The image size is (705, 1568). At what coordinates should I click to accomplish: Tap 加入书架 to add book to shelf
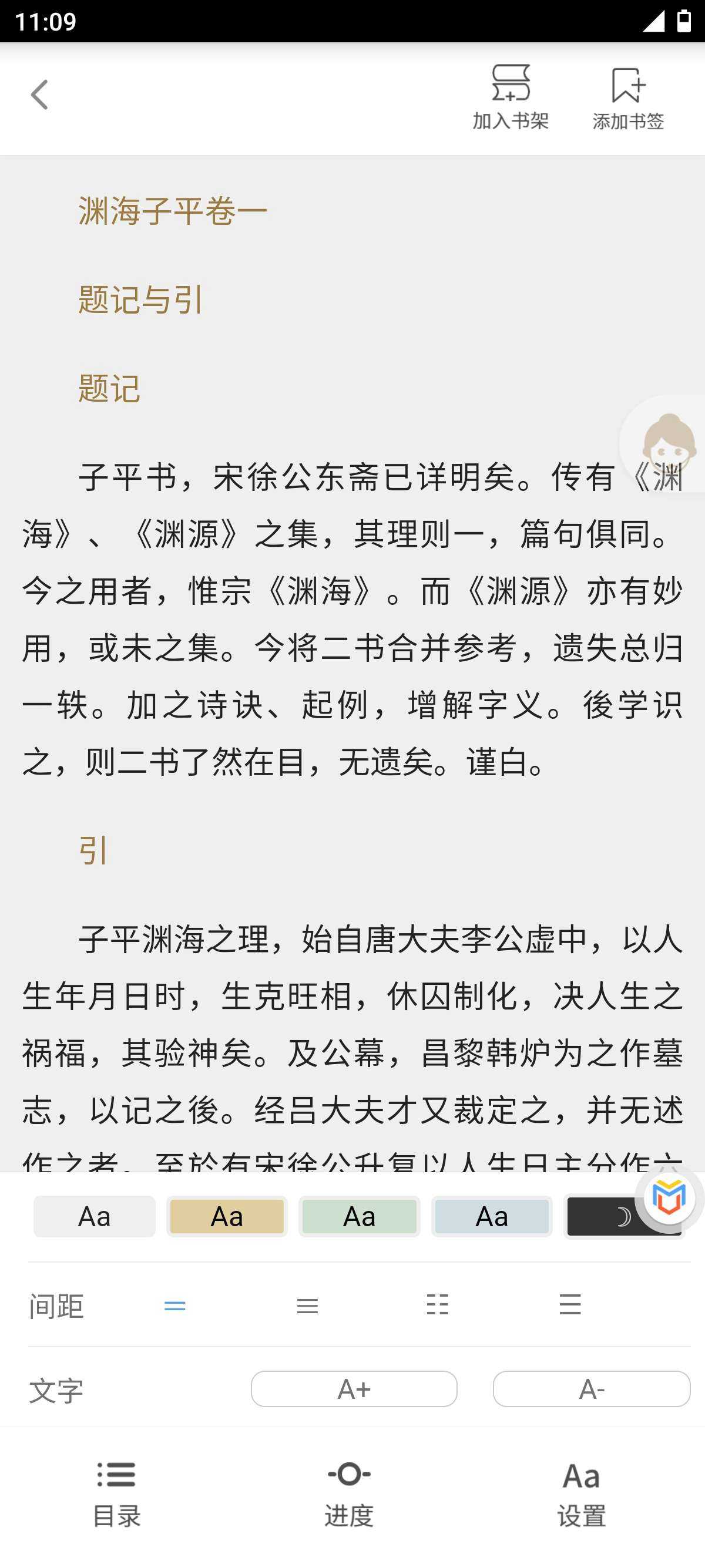coord(510,97)
